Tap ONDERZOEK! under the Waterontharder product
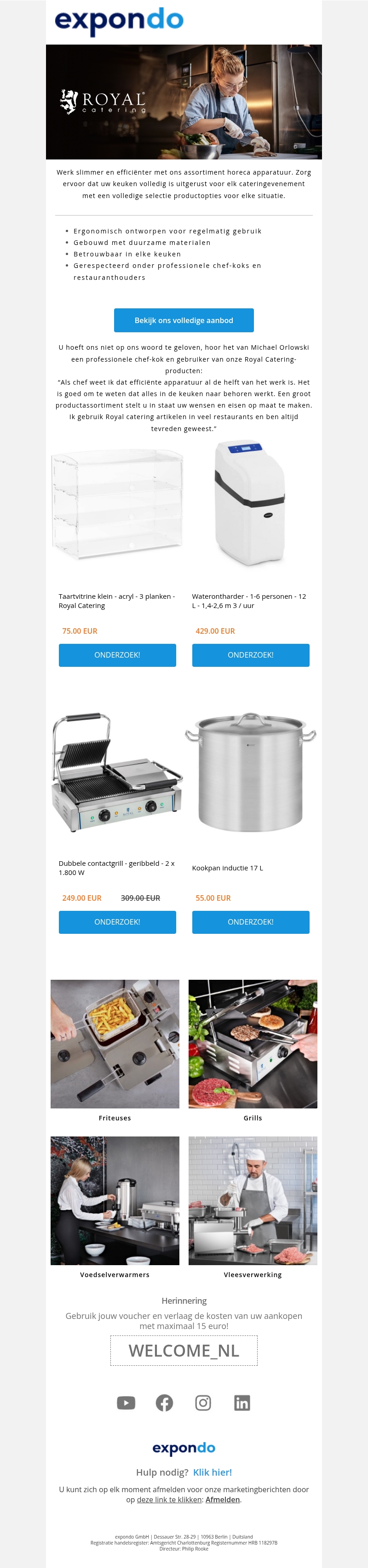 coord(250,655)
